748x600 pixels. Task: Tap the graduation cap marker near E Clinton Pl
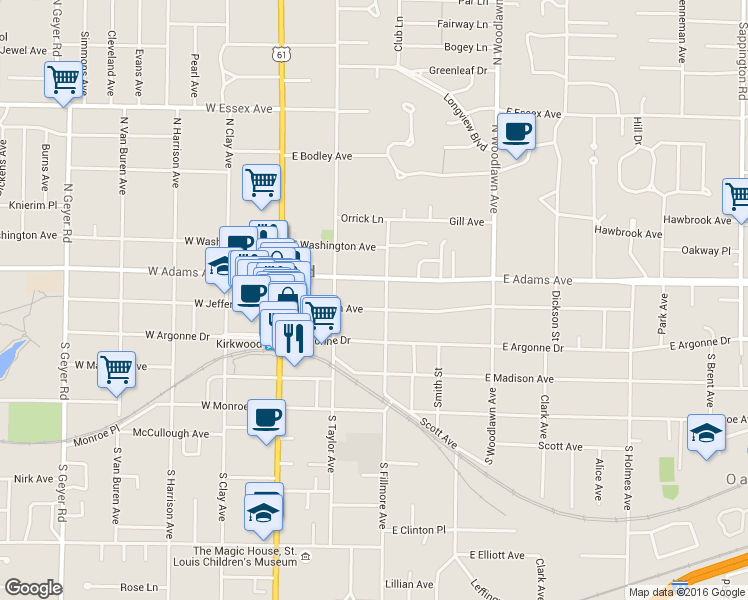click(x=264, y=512)
